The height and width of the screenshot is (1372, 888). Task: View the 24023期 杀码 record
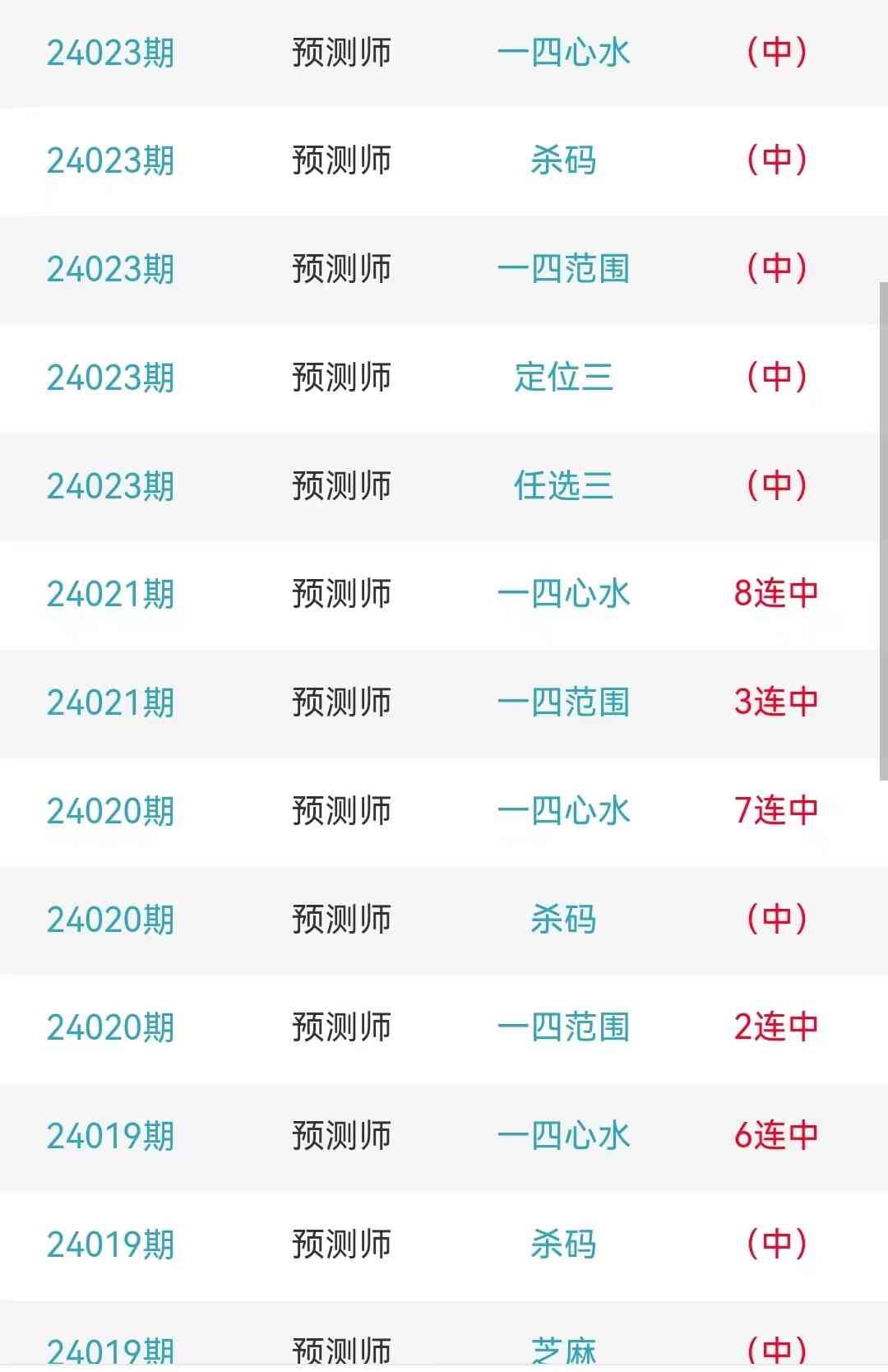pyautogui.click(x=563, y=160)
